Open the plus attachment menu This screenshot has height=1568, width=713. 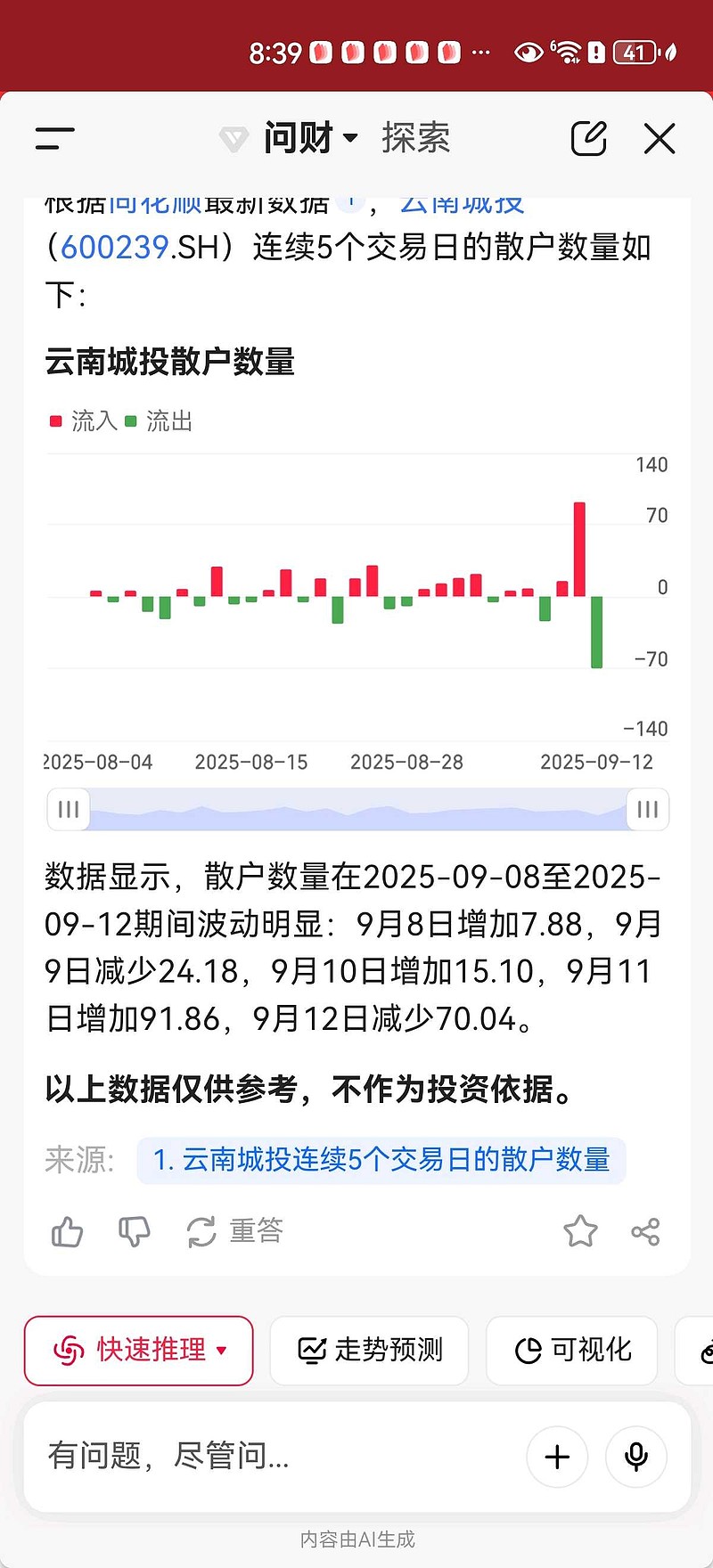point(557,1457)
